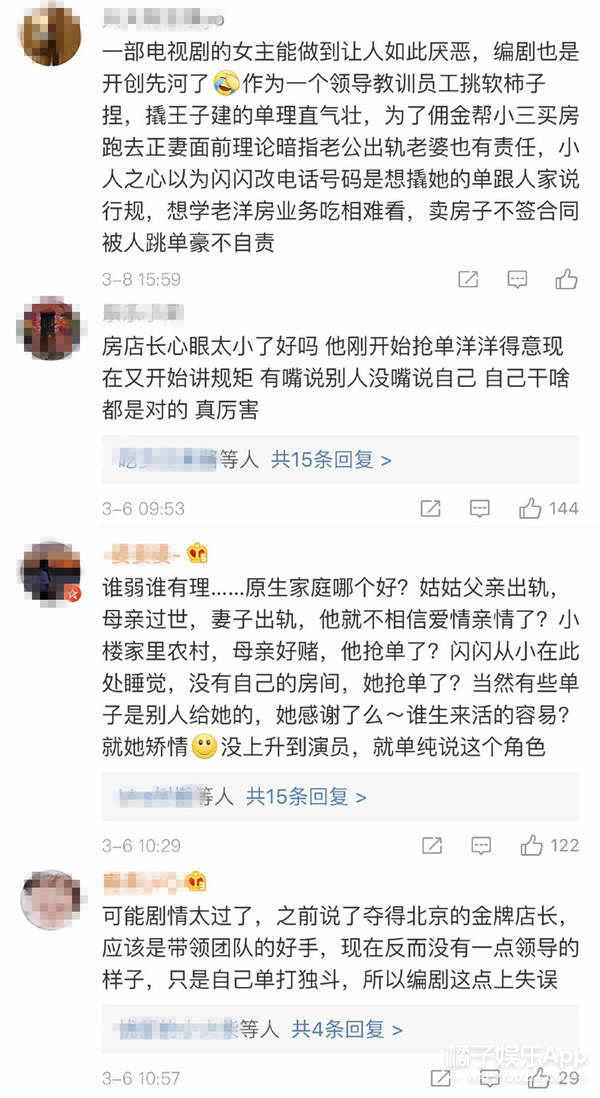Open avatar of the 谁弱谁有理 commenter

pos(51,571)
